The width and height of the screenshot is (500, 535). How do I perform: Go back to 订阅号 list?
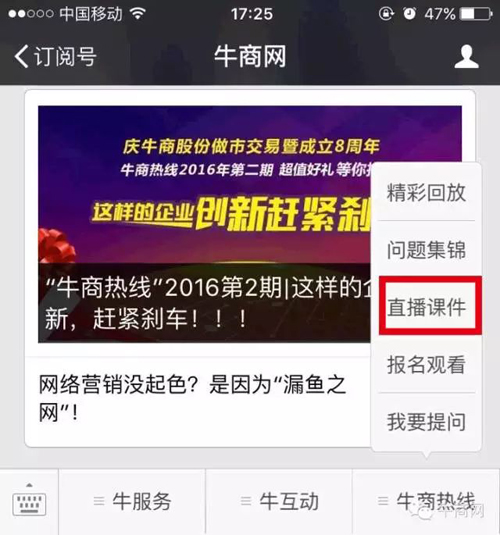pos(55,56)
